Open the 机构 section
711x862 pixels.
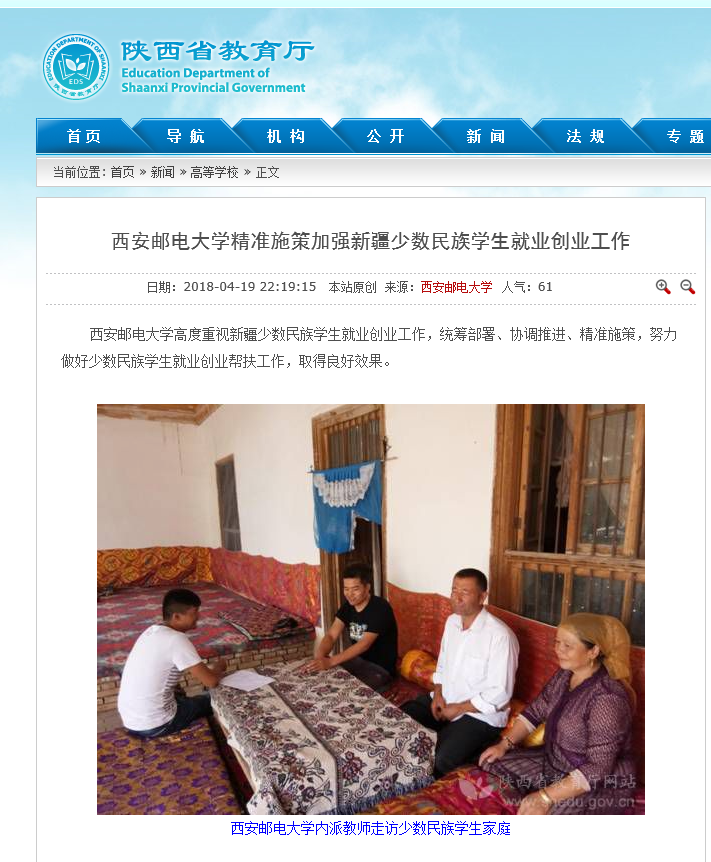286,137
